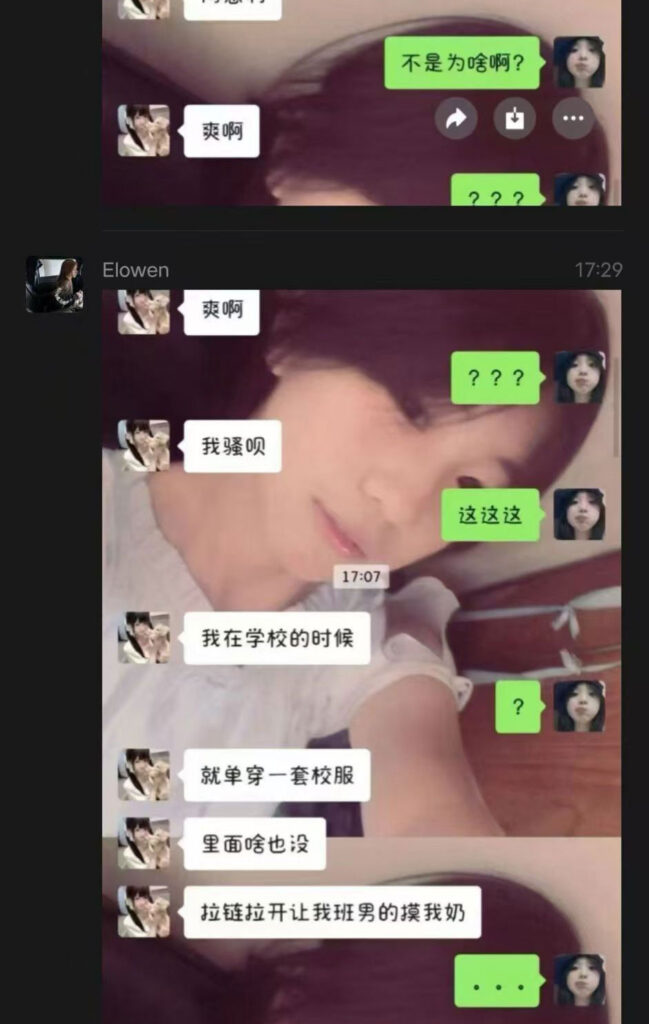Forward the image using the share arrow
Screen dimensions: 649x1024
coord(456,119)
